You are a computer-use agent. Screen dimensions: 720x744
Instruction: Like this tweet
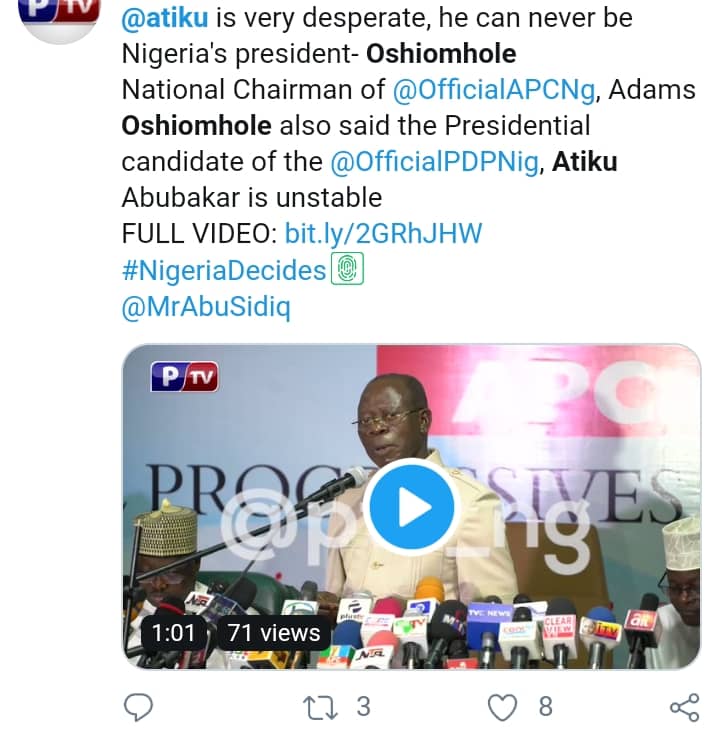[501, 707]
